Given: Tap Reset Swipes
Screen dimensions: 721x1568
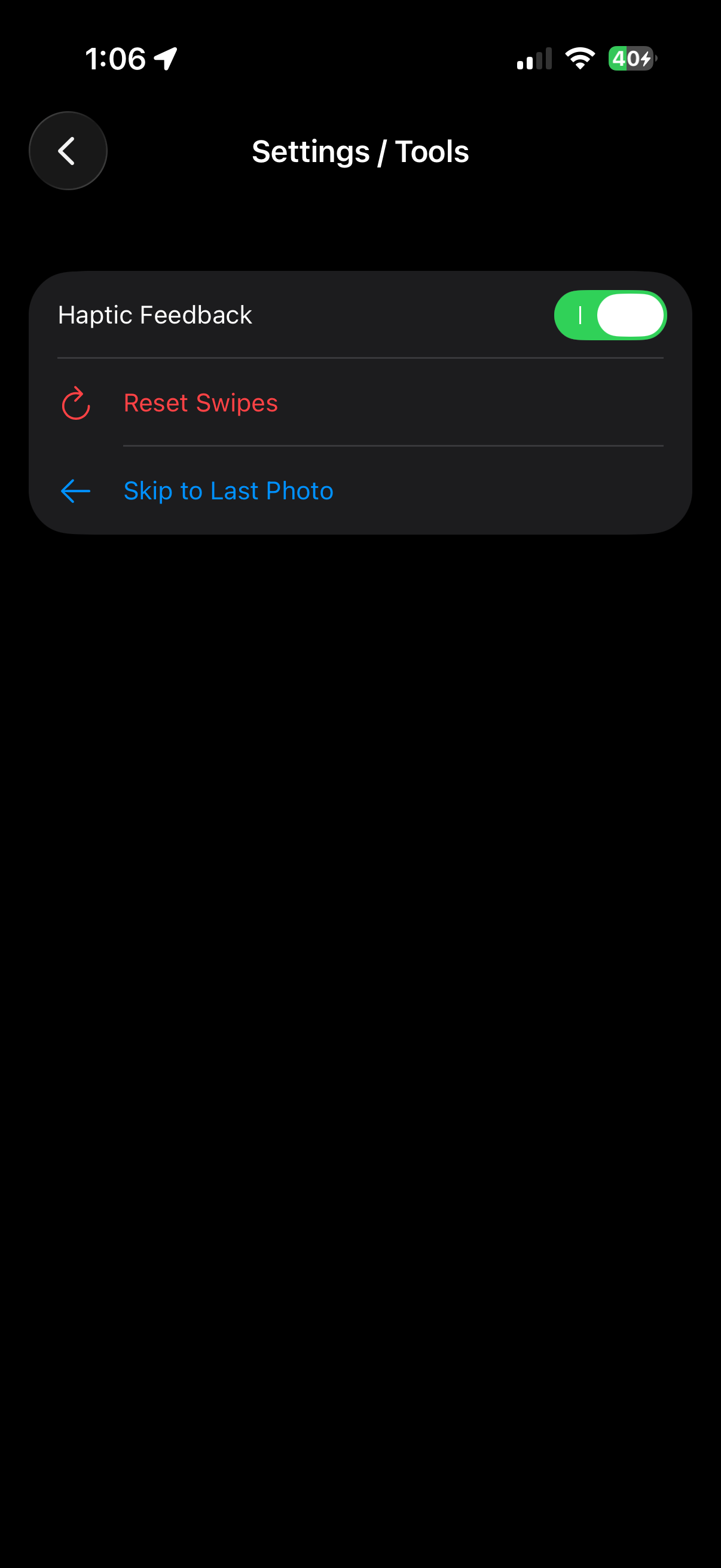Looking at the screenshot, I should 201,403.
